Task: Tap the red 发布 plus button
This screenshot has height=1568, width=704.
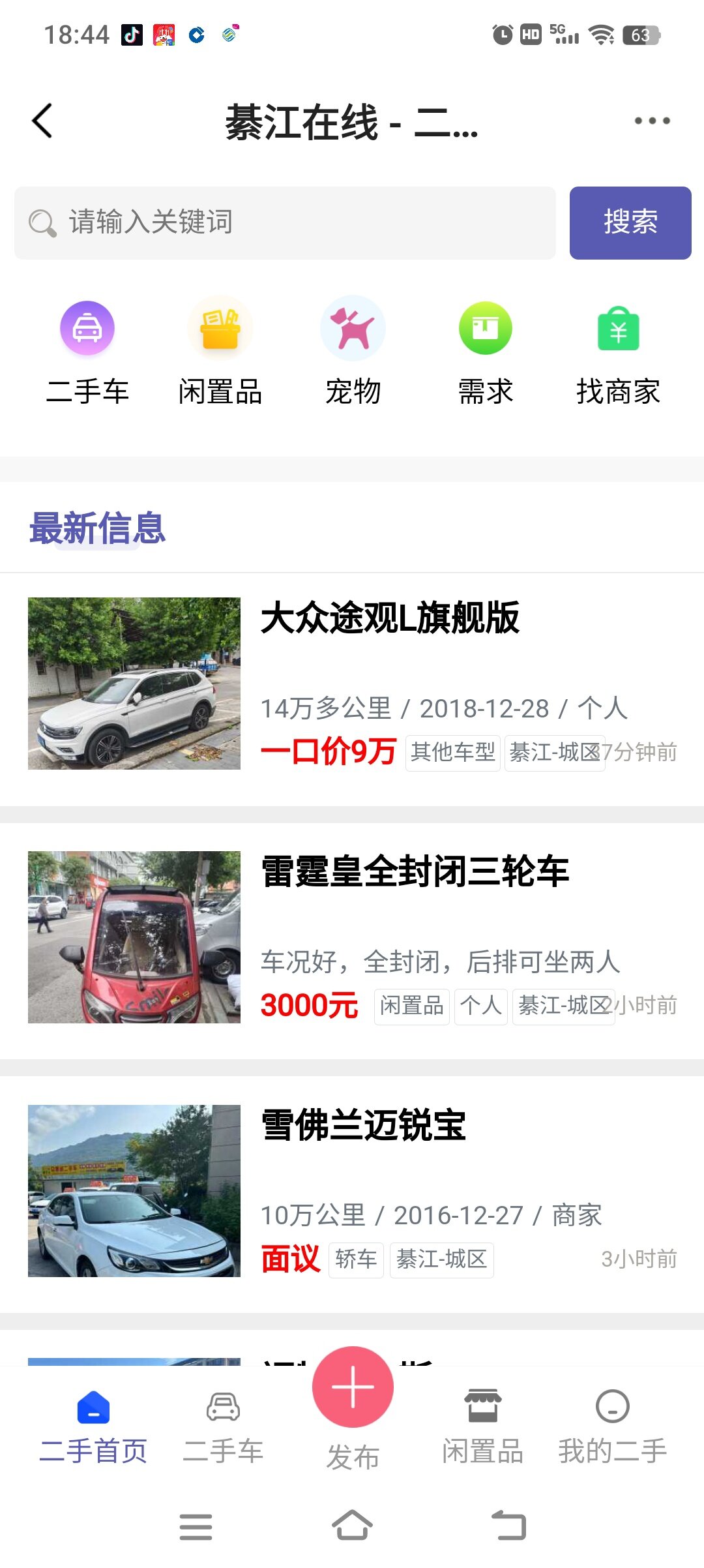Action: coord(353,1388)
